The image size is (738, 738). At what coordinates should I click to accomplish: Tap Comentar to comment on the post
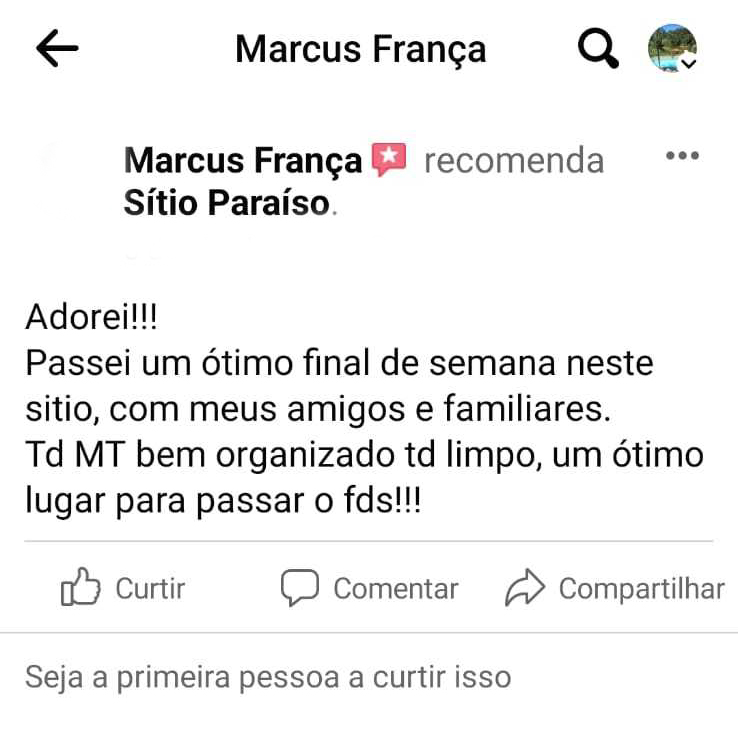(x=369, y=588)
